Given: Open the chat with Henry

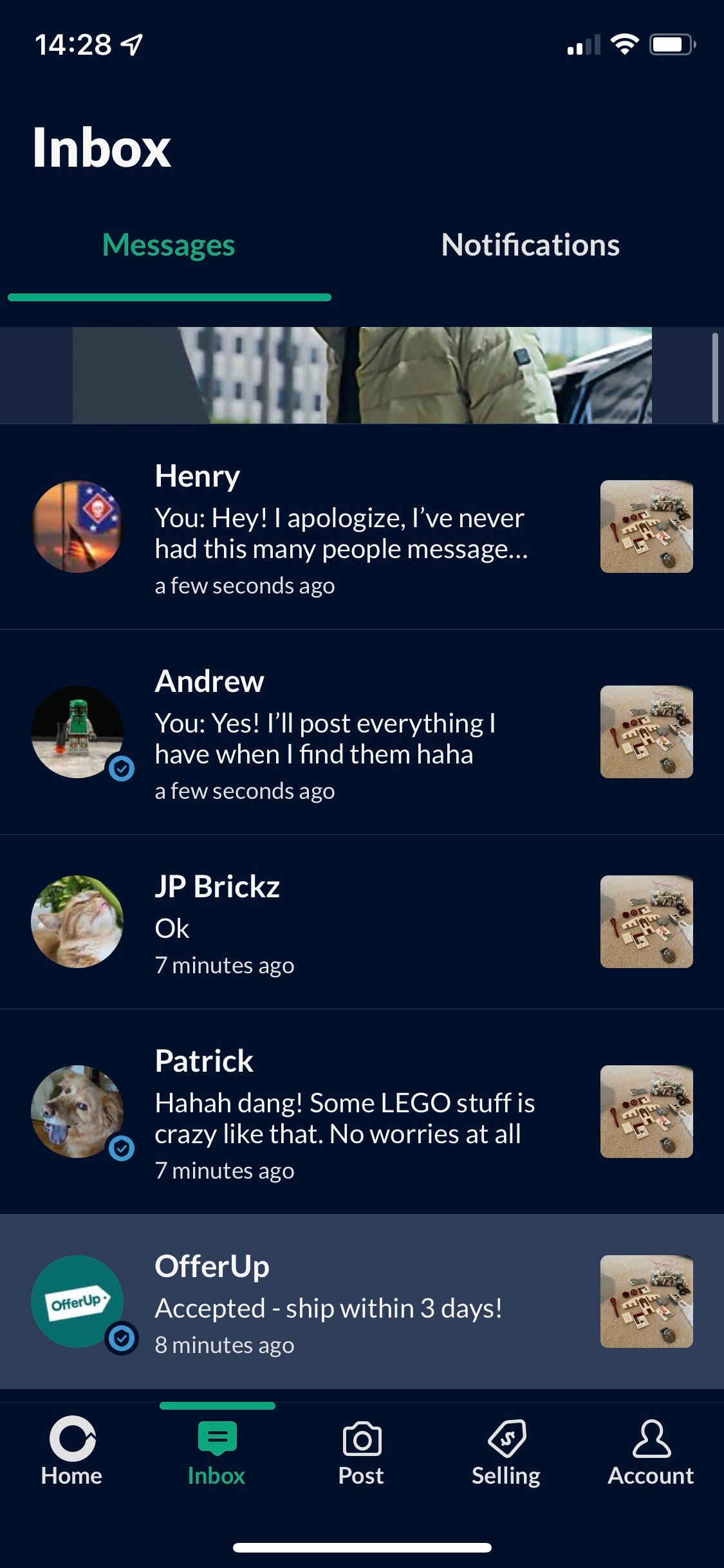Looking at the screenshot, I should click(x=341, y=528).
